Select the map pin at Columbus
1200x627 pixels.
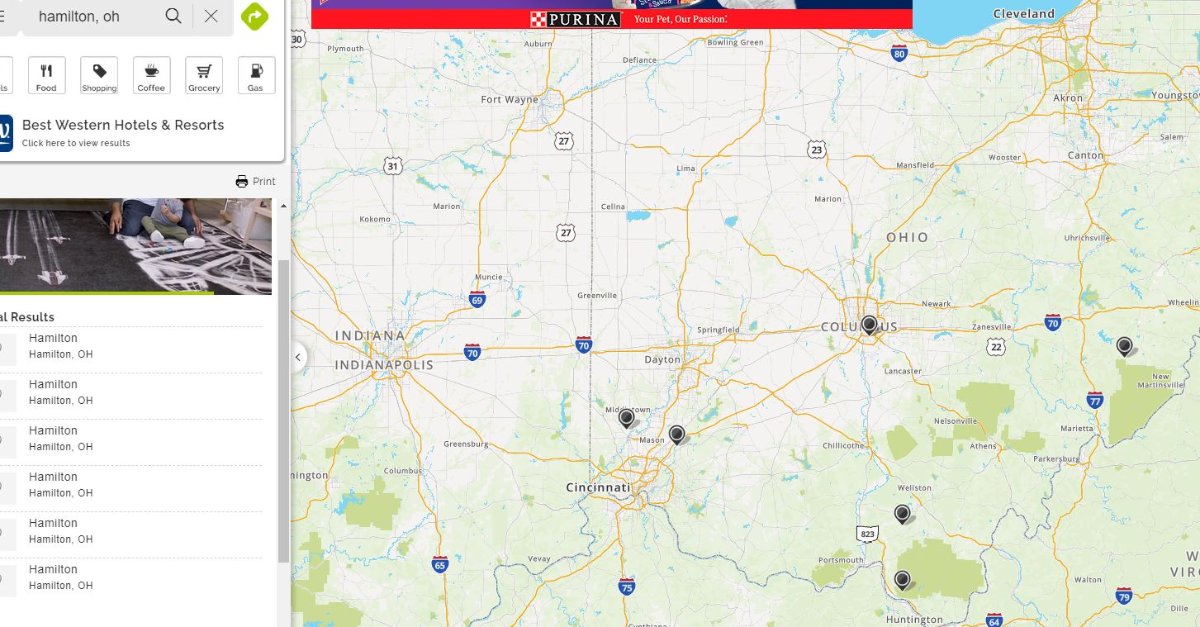(x=869, y=324)
